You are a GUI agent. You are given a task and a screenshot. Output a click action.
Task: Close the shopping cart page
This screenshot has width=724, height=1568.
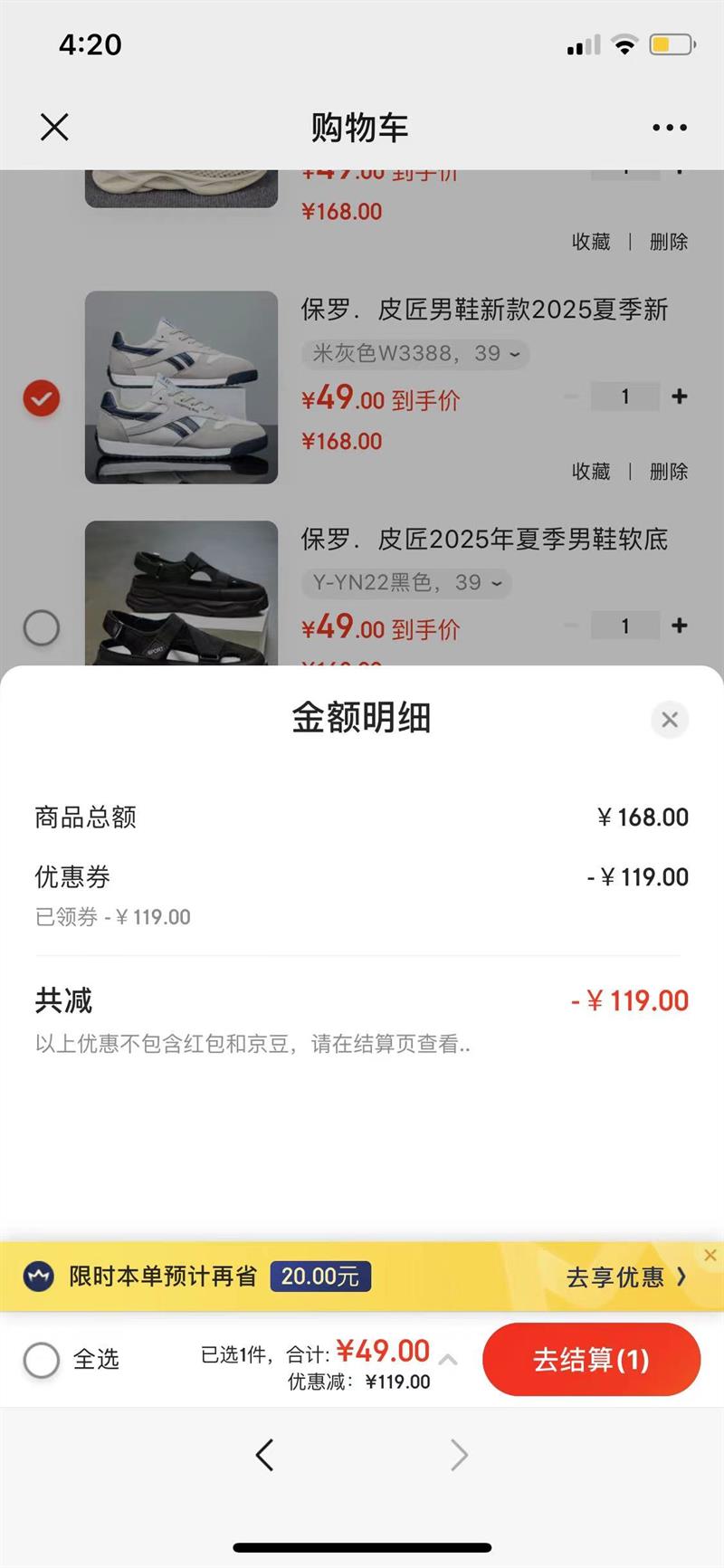pyautogui.click(x=54, y=128)
